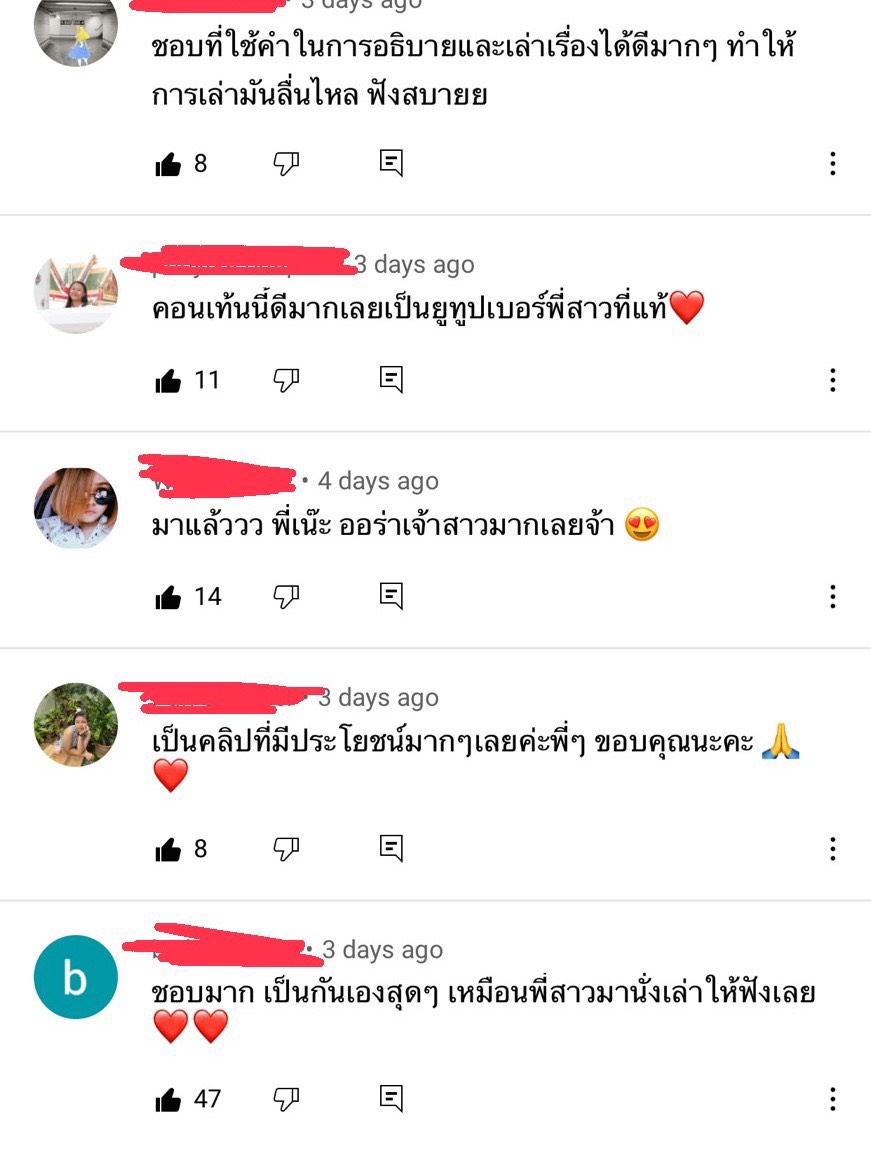The image size is (871, 1149).
Task: Like the comment with 14 likes
Action: [168, 598]
